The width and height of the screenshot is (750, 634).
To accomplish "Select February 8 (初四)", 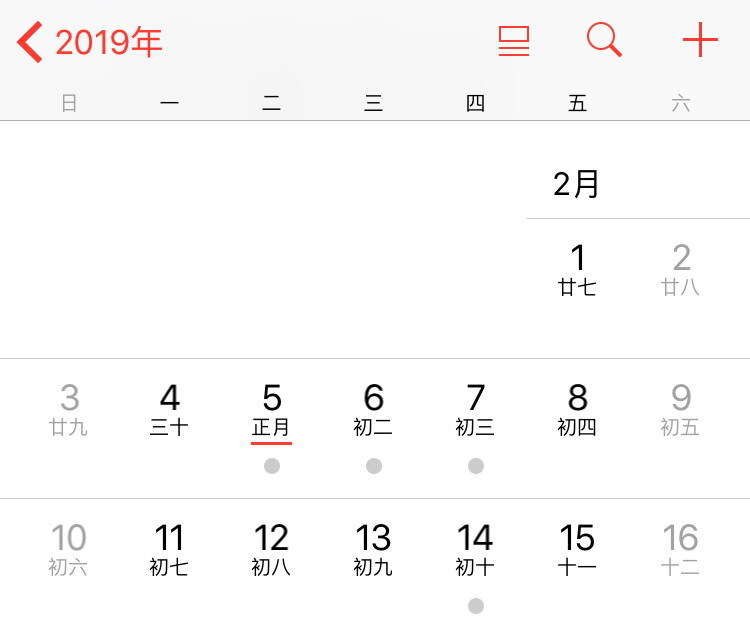I will (577, 408).
